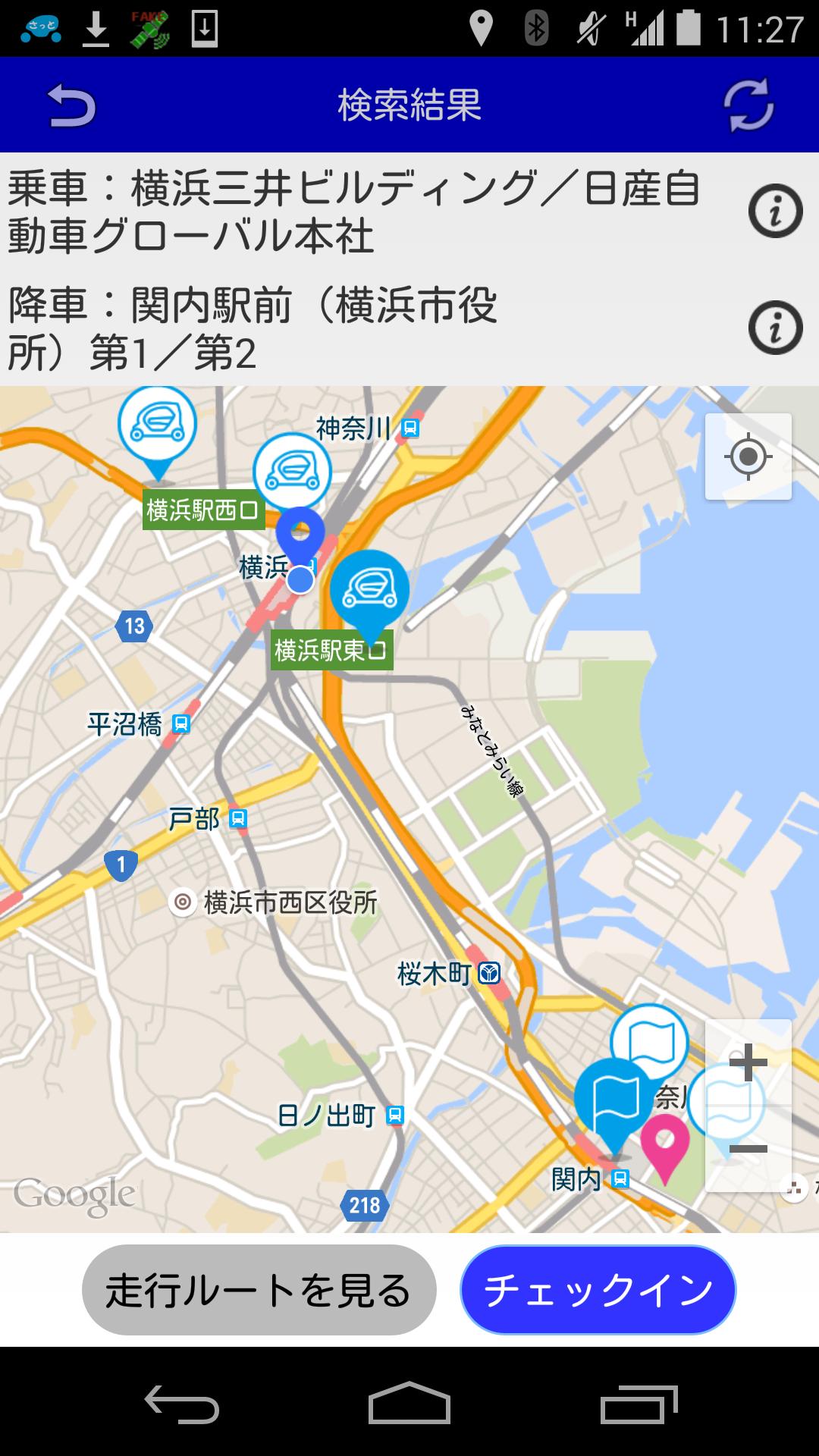819x1456 pixels.
Task: Go back using the header return arrow
Action: click(72, 105)
